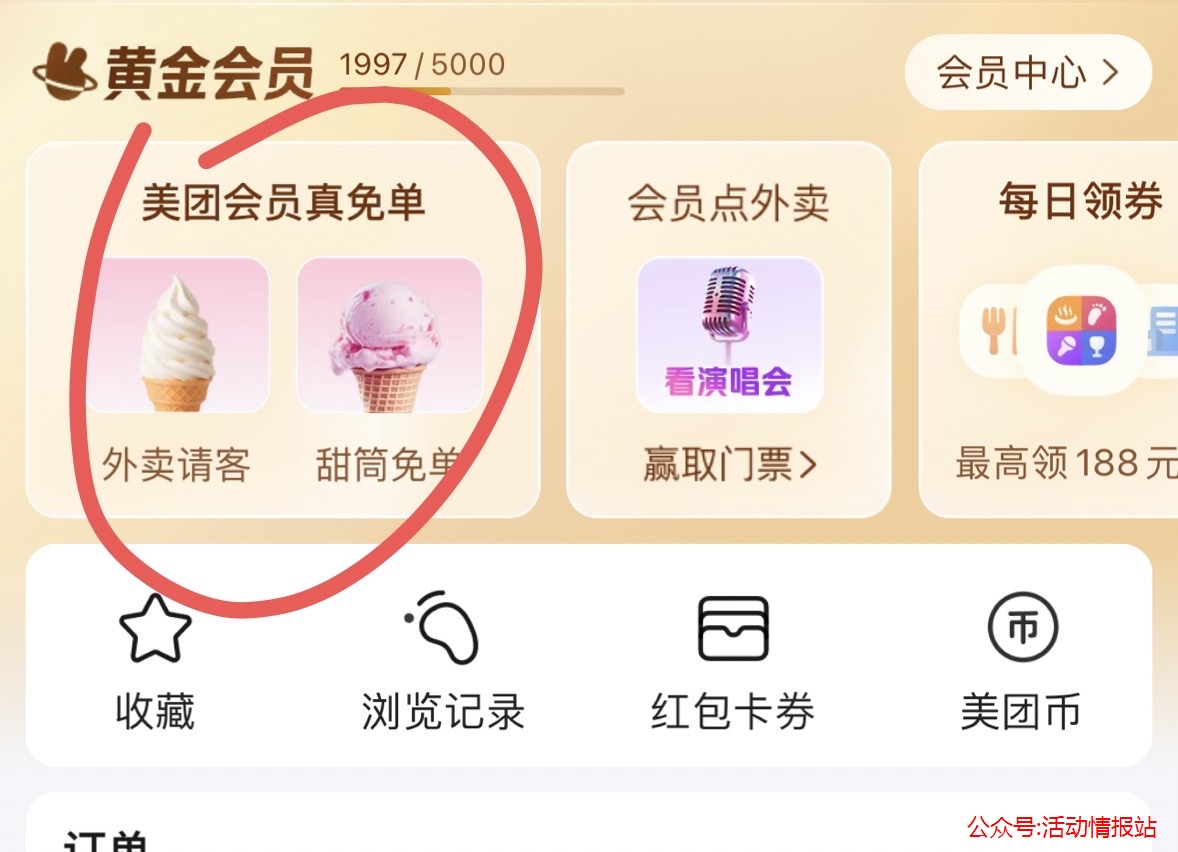
Task: Tap the 赢取门票 link
Action: point(729,464)
